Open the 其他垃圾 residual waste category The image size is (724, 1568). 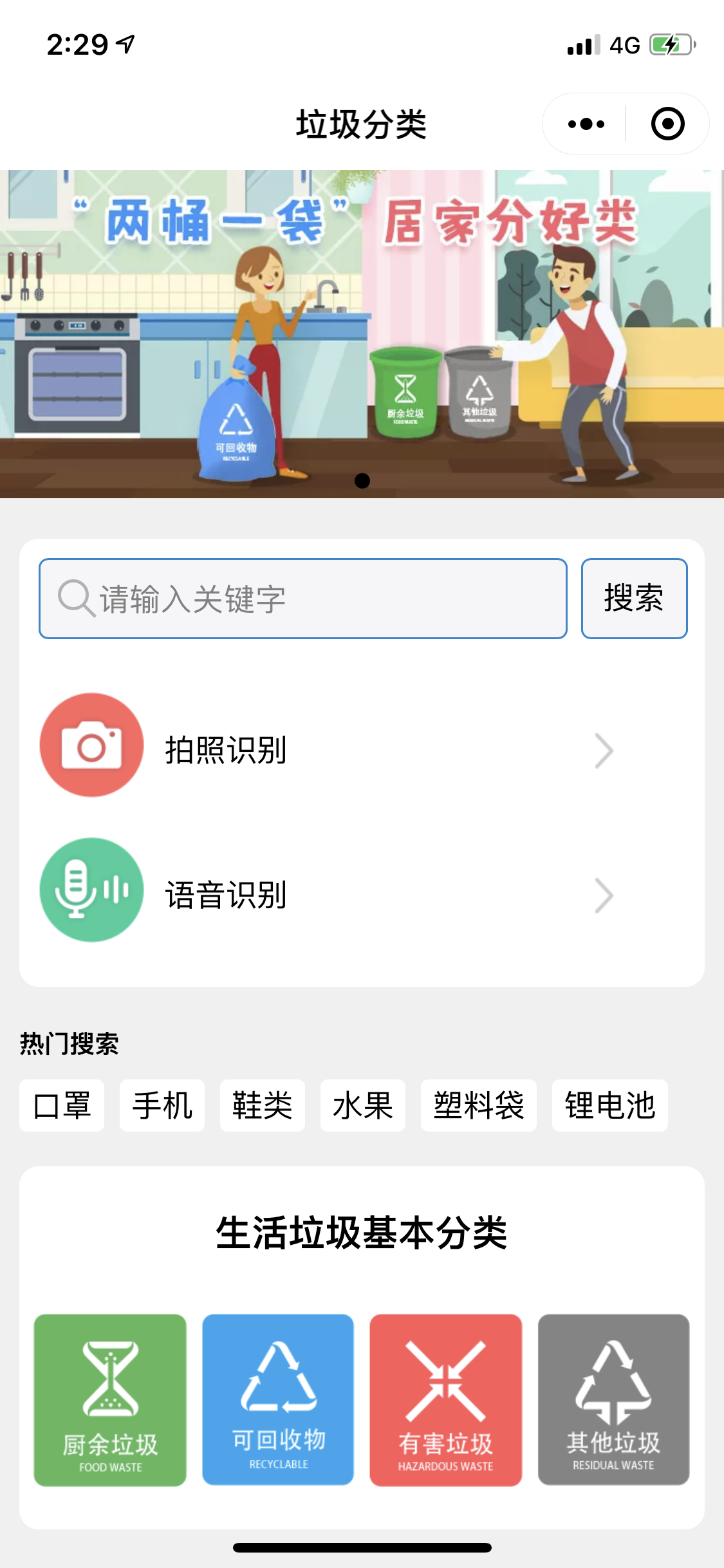tap(613, 1399)
